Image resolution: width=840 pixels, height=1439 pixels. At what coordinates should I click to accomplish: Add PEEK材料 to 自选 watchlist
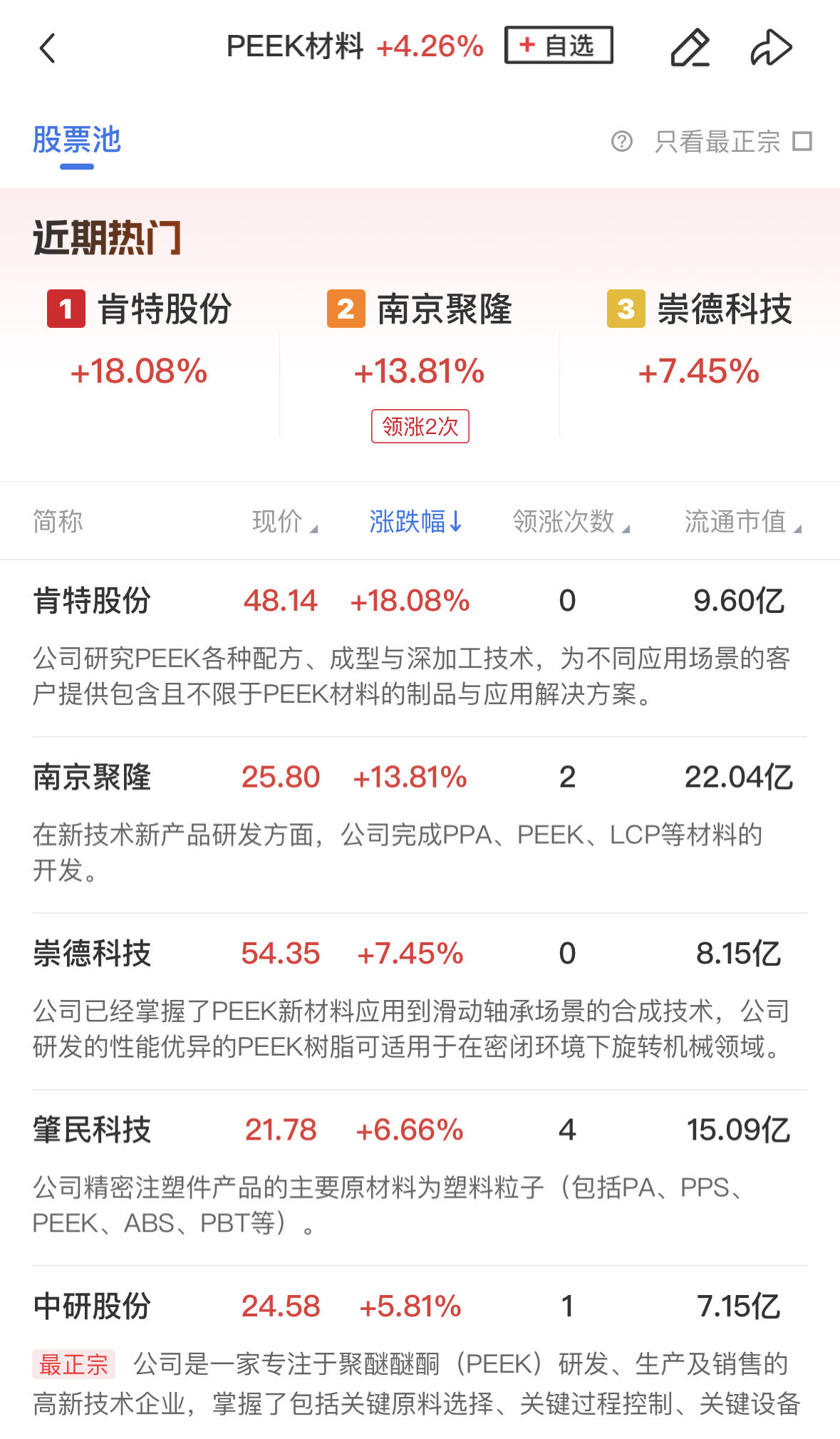[559, 46]
